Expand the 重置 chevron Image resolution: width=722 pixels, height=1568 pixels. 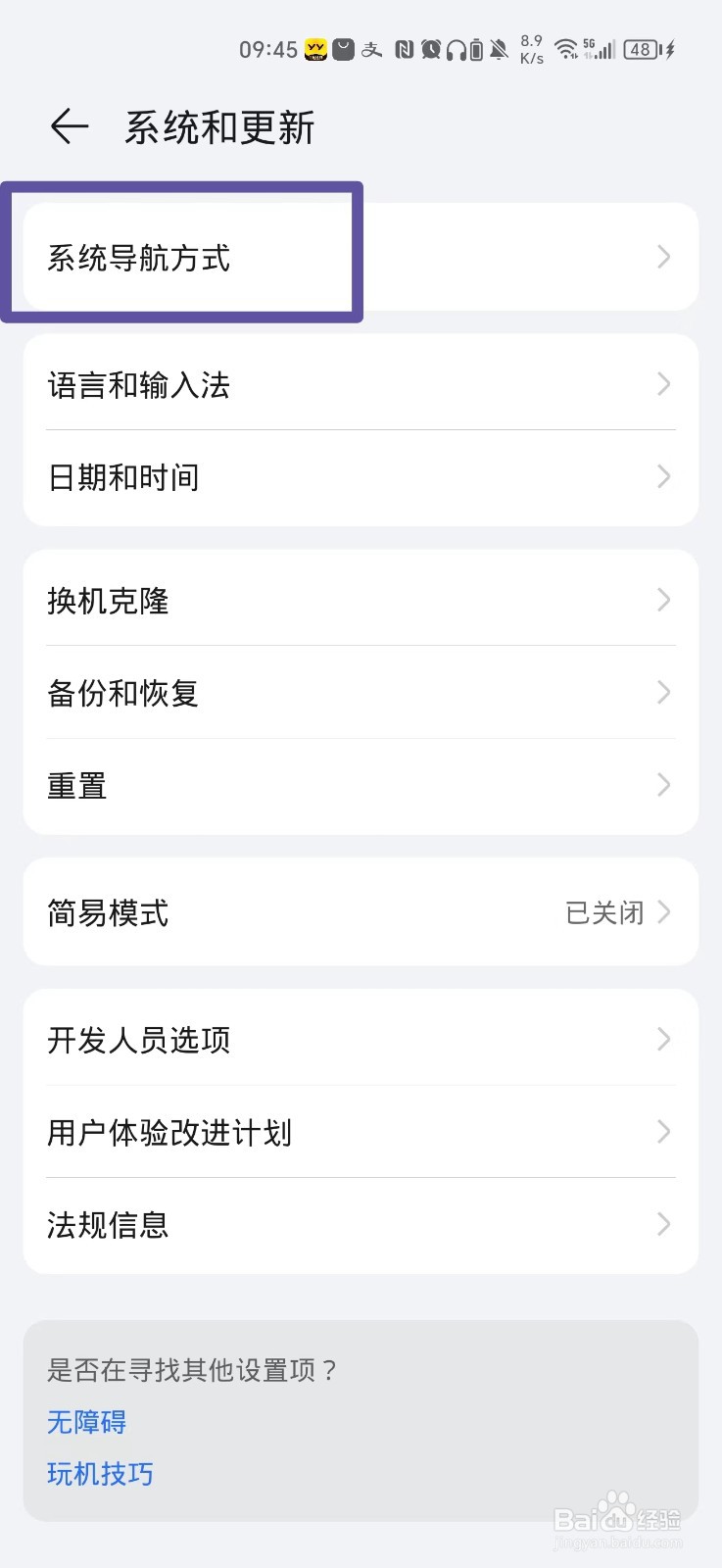pos(663,784)
